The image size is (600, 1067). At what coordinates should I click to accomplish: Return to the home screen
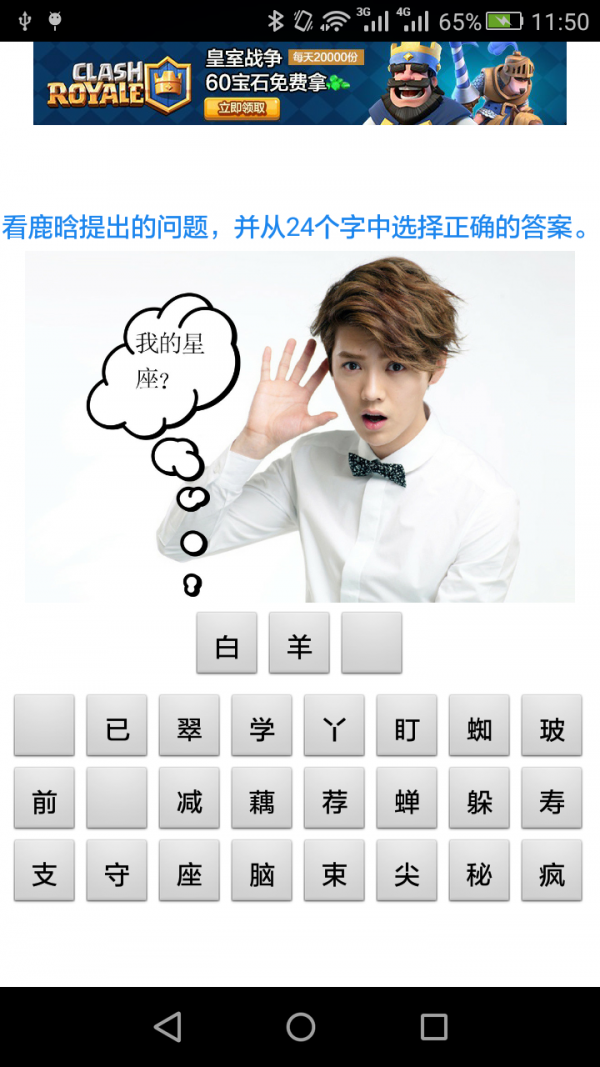tap(300, 1027)
